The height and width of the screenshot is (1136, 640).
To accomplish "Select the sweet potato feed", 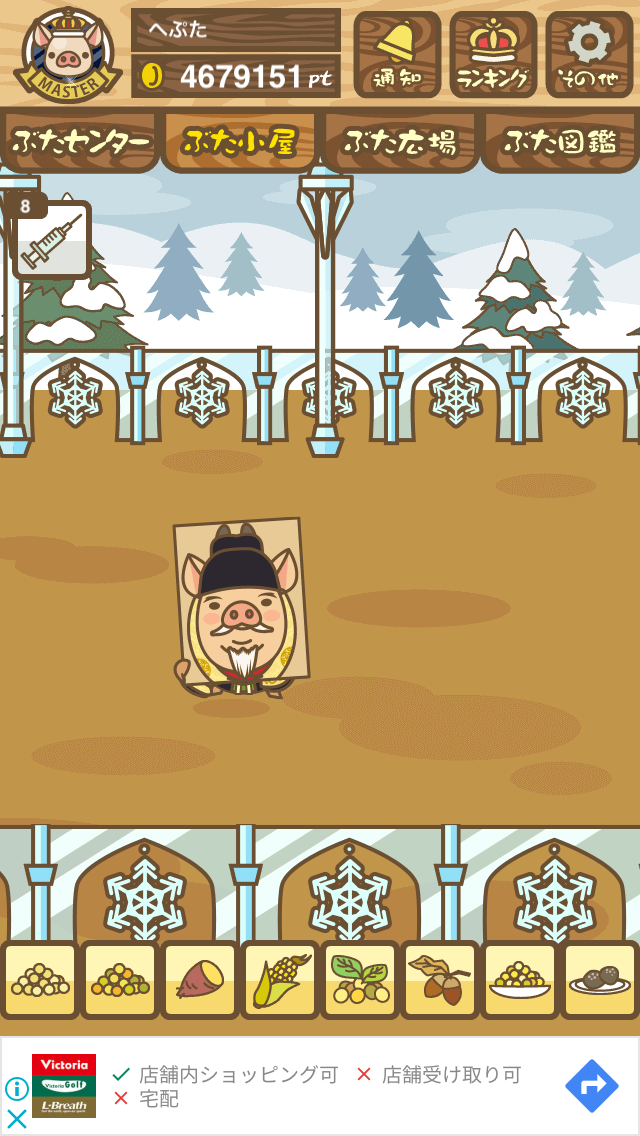I will [200, 980].
